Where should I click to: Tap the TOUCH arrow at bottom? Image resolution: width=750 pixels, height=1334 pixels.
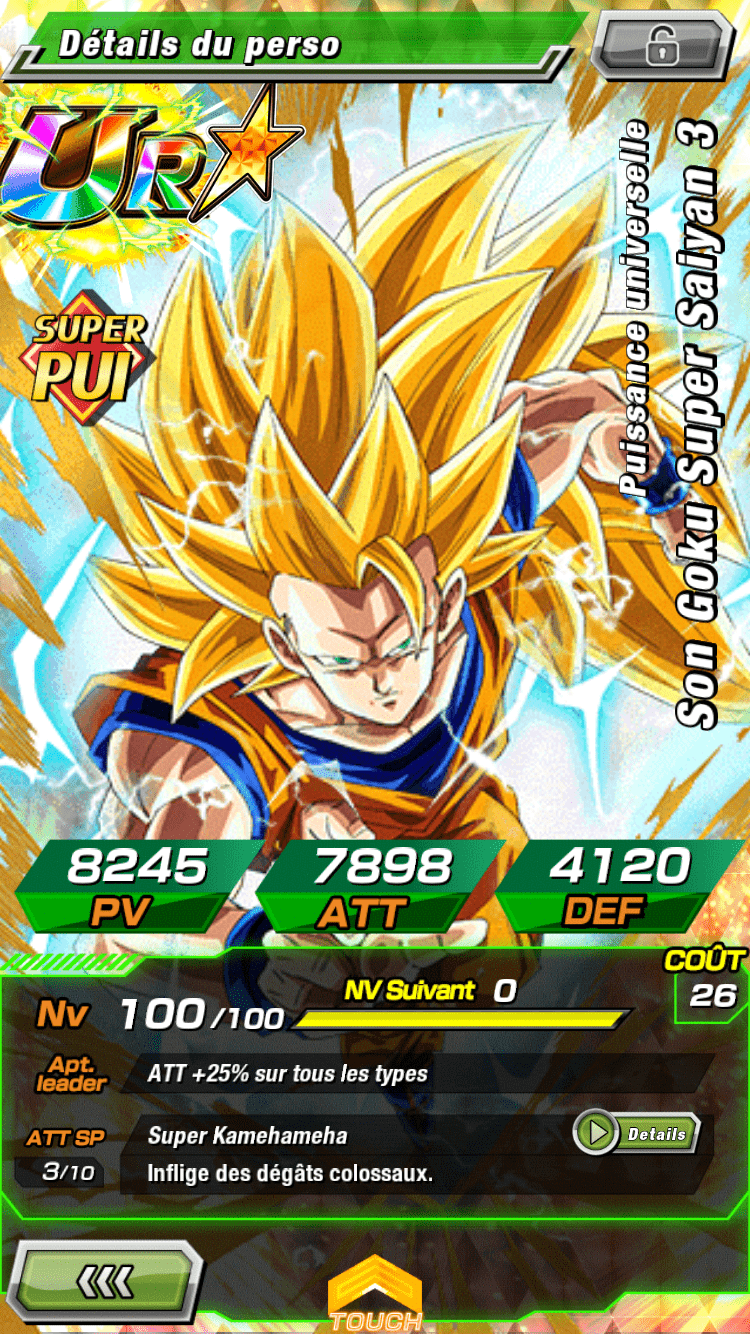tap(375, 1295)
